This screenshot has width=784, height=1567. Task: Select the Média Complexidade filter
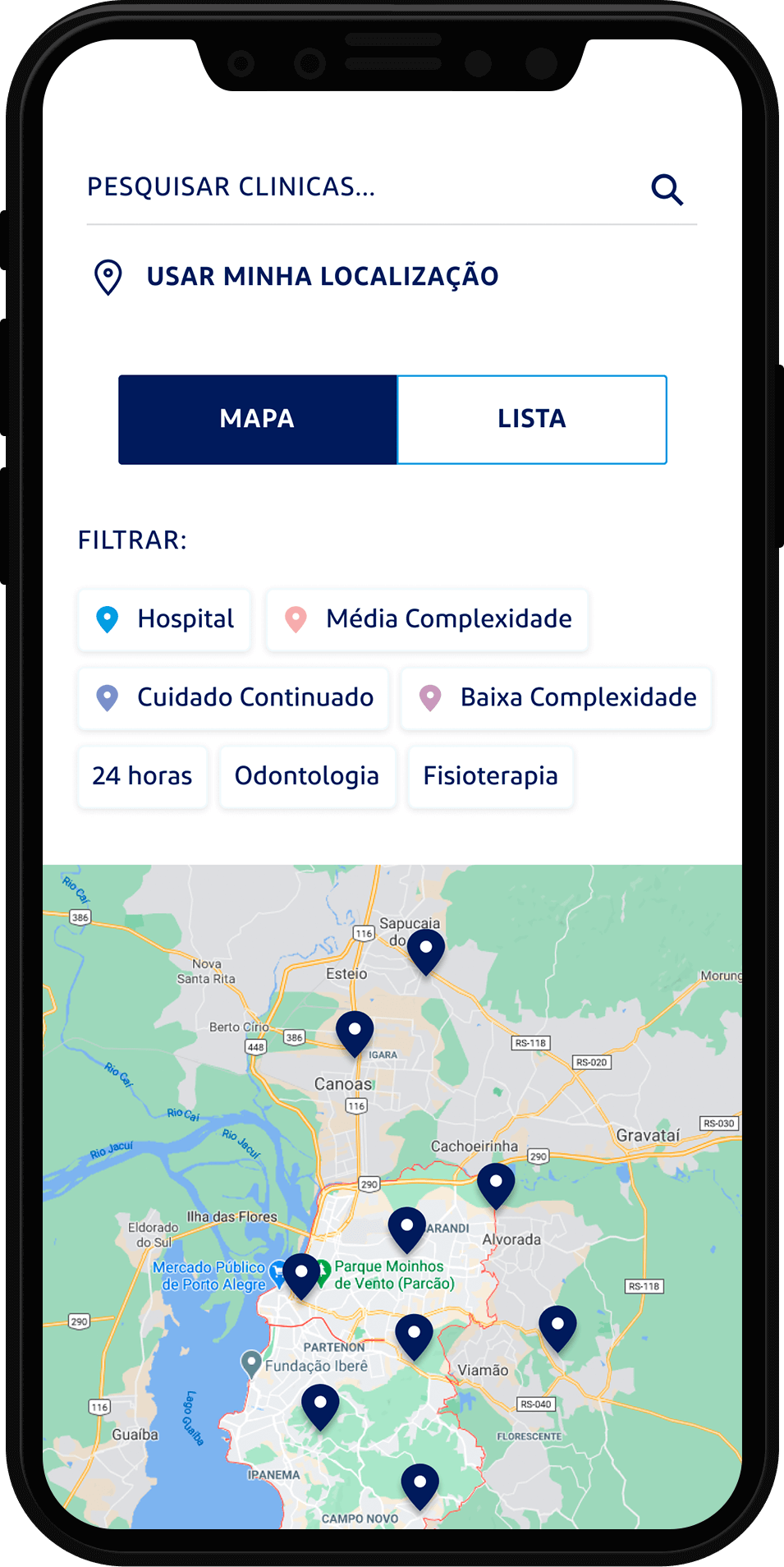pos(427,619)
